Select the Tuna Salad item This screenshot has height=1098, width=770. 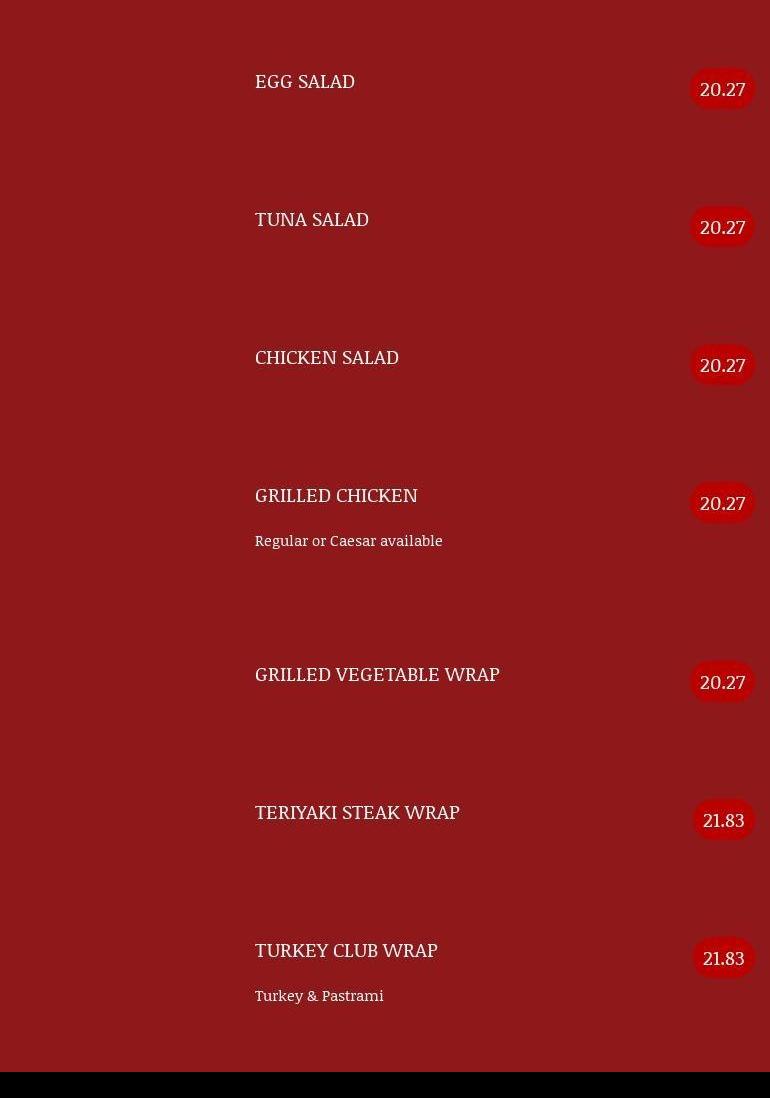[x=312, y=220]
